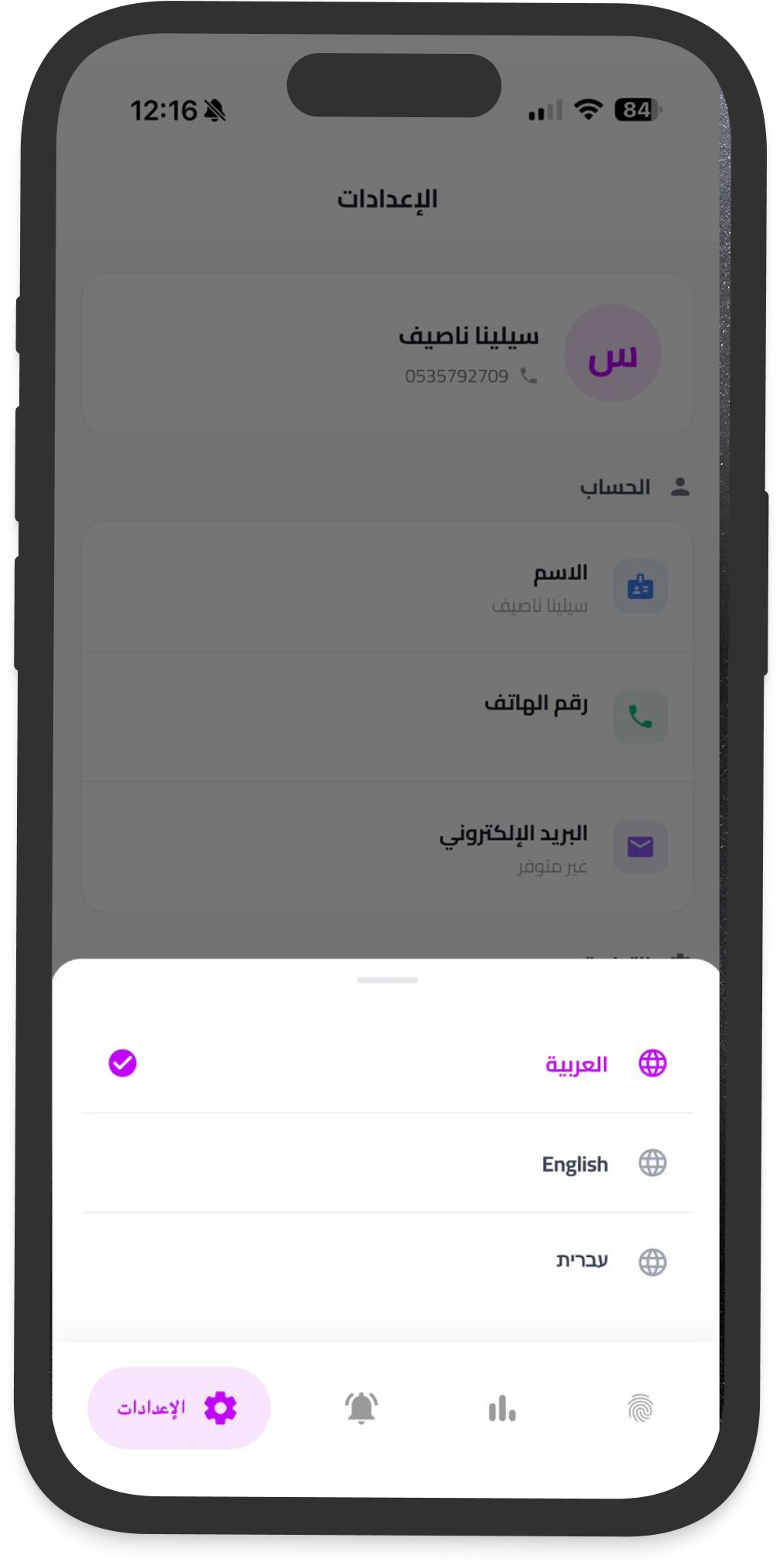Select العربية as the app language

point(575,1064)
